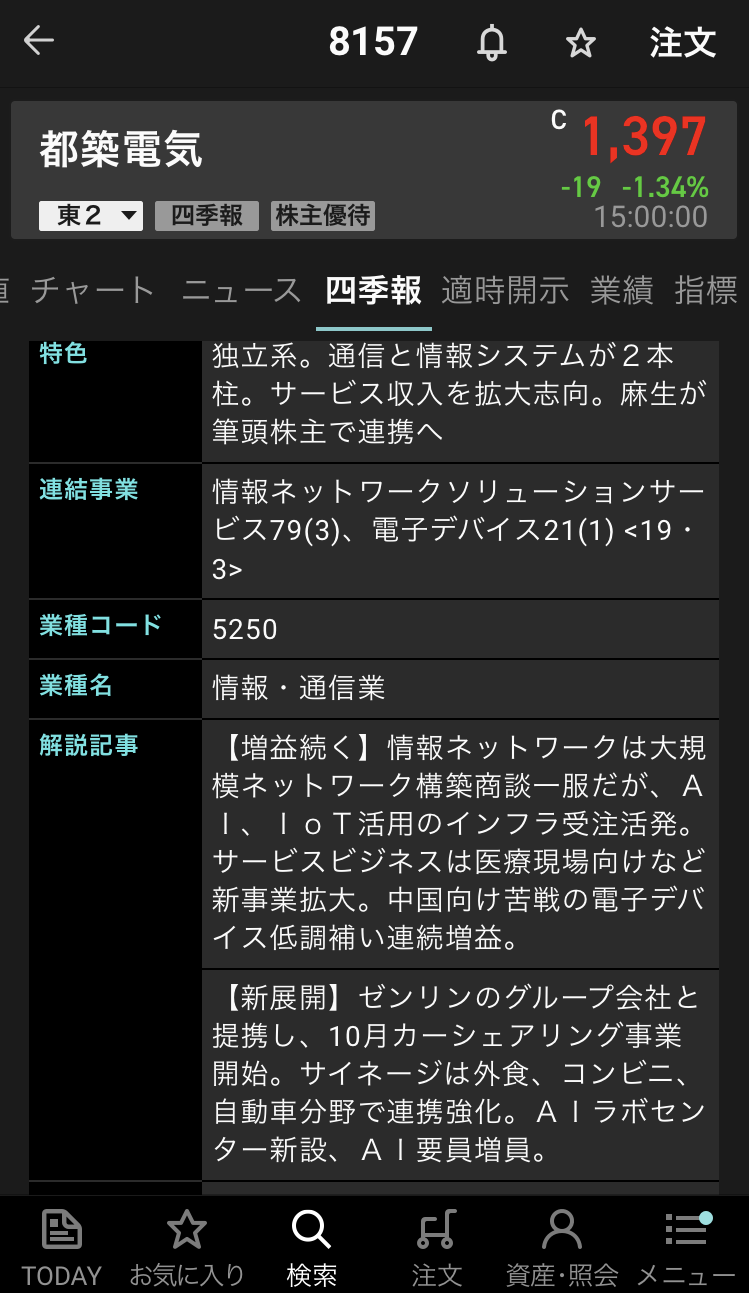
Task: Open 検索 in bottom navigation
Action: pyautogui.click(x=312, y=1245)
